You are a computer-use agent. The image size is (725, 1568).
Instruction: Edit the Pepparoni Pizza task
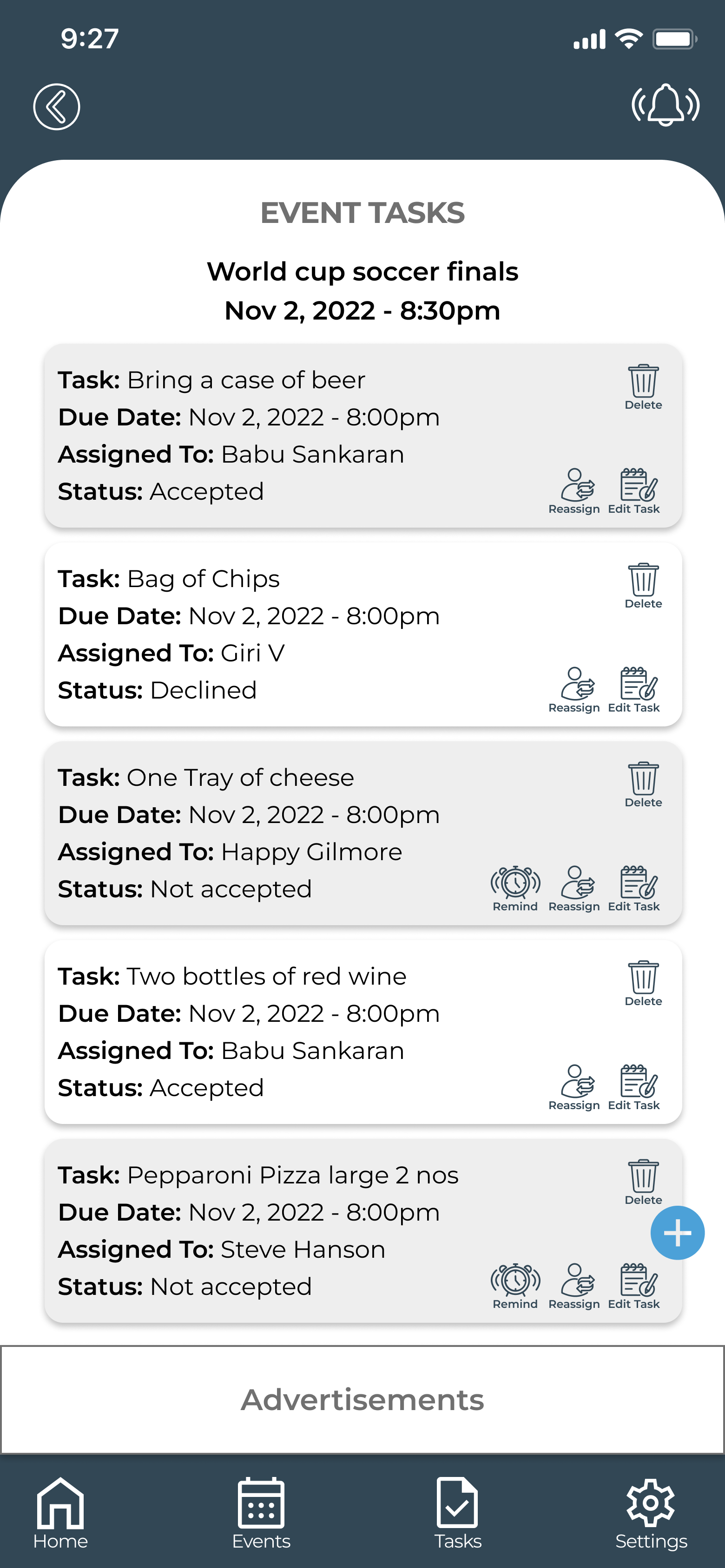(634, 1286)
